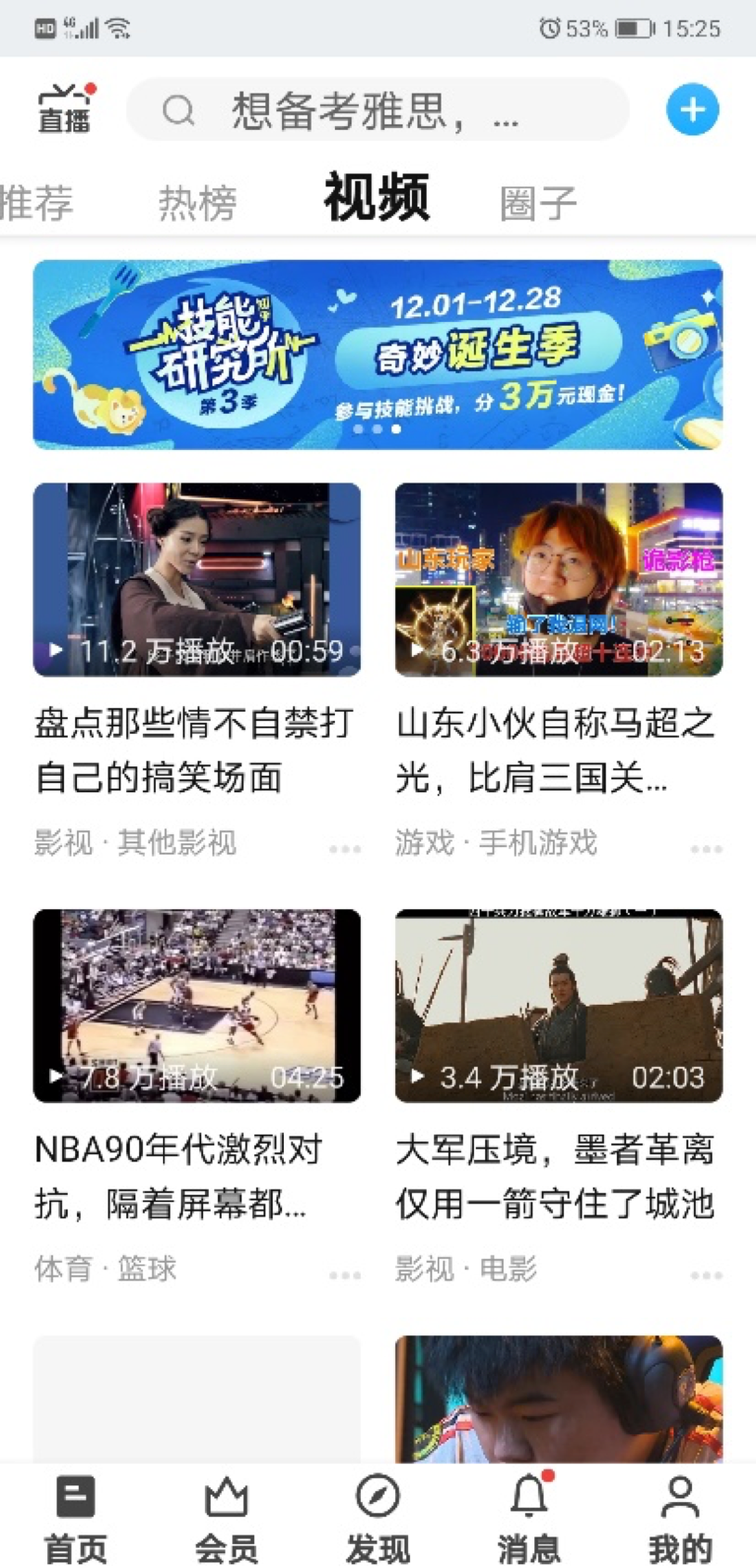
Task: Go to the 我的 profile tab
Action: point(680,1514)
